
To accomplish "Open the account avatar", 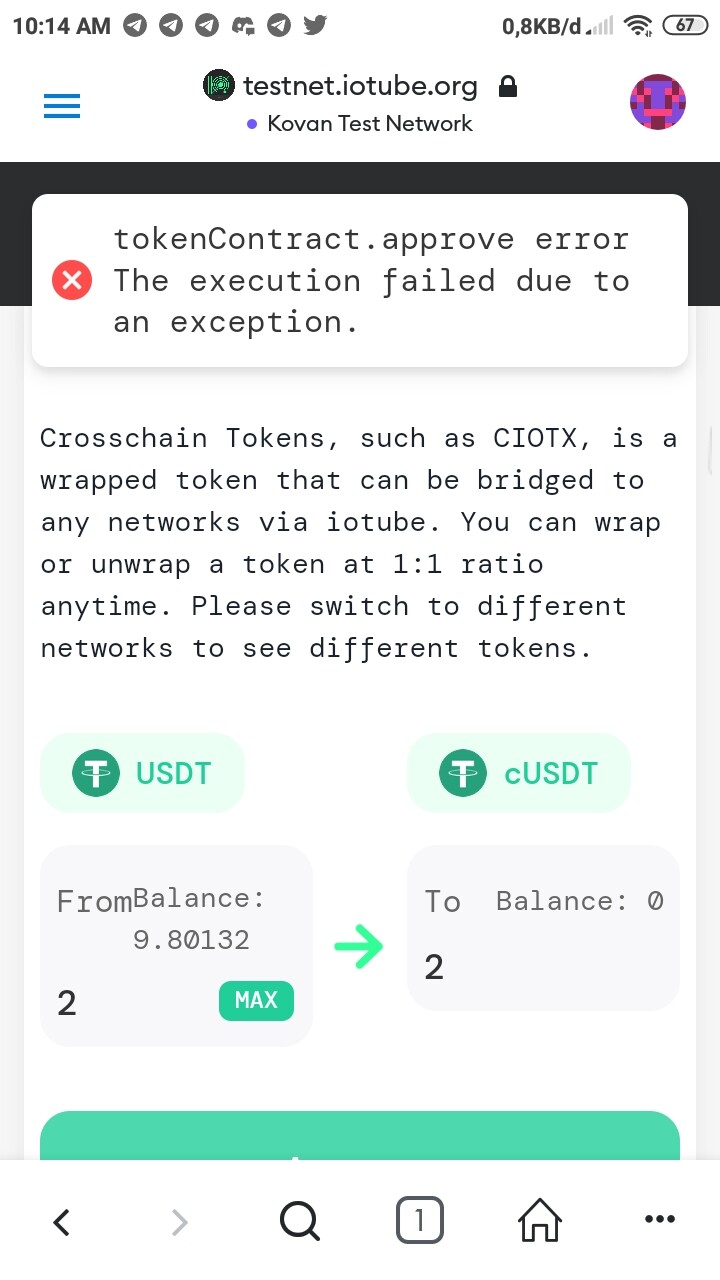I will pos(658,102).
